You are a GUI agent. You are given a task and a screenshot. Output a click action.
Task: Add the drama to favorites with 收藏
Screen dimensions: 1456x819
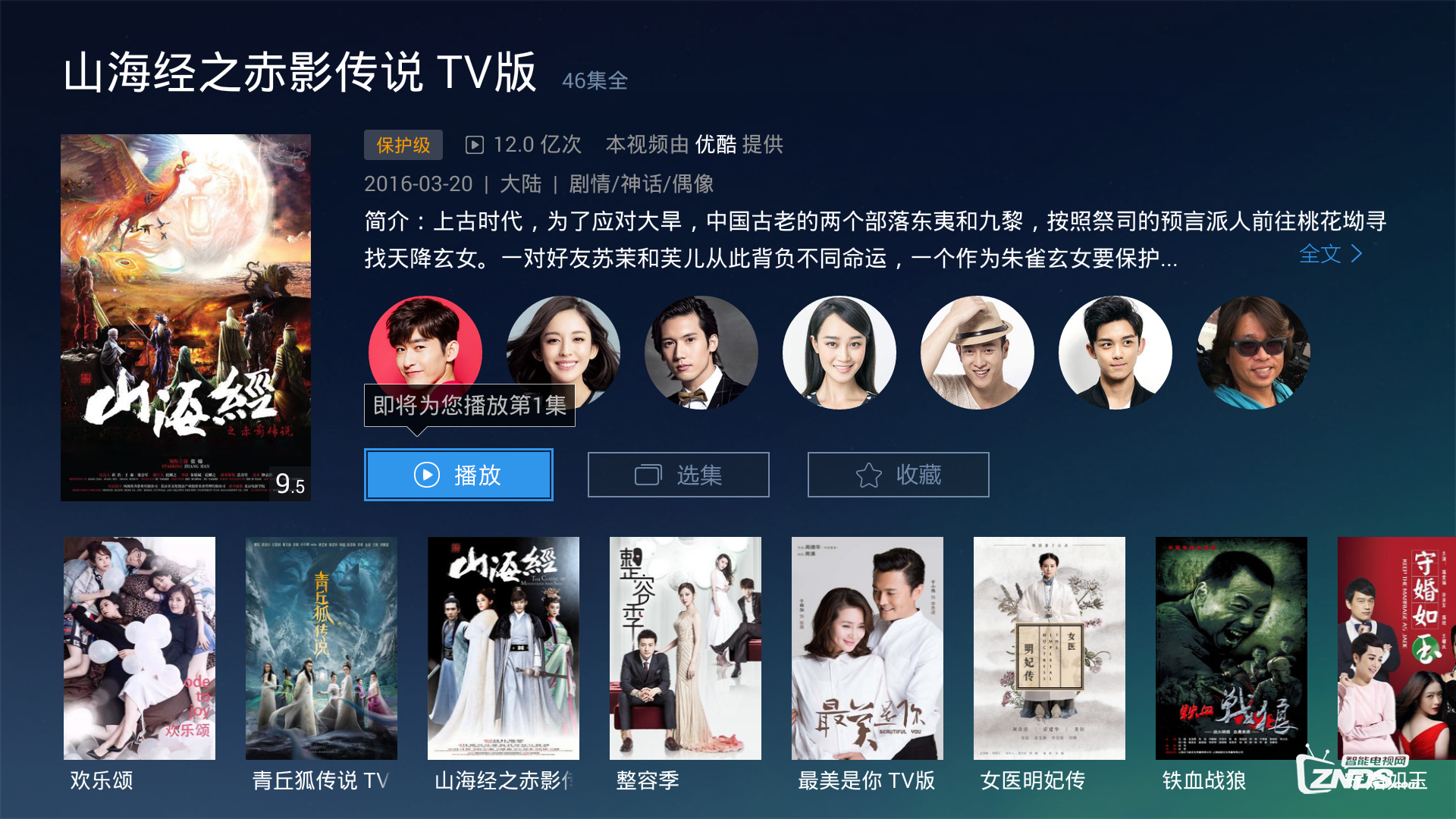tap(898, 475)
